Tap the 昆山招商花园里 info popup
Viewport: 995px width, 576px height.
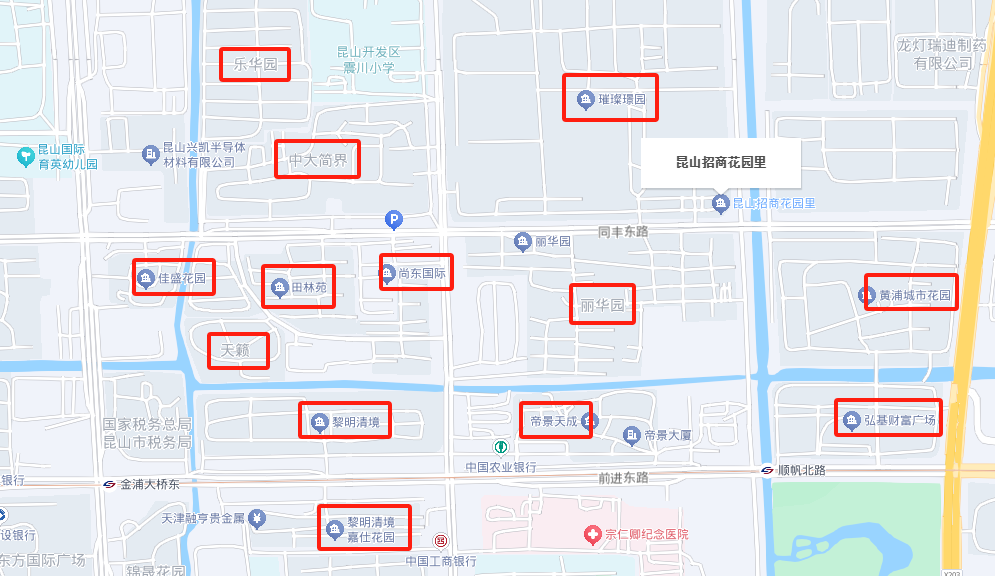[720, 162]
